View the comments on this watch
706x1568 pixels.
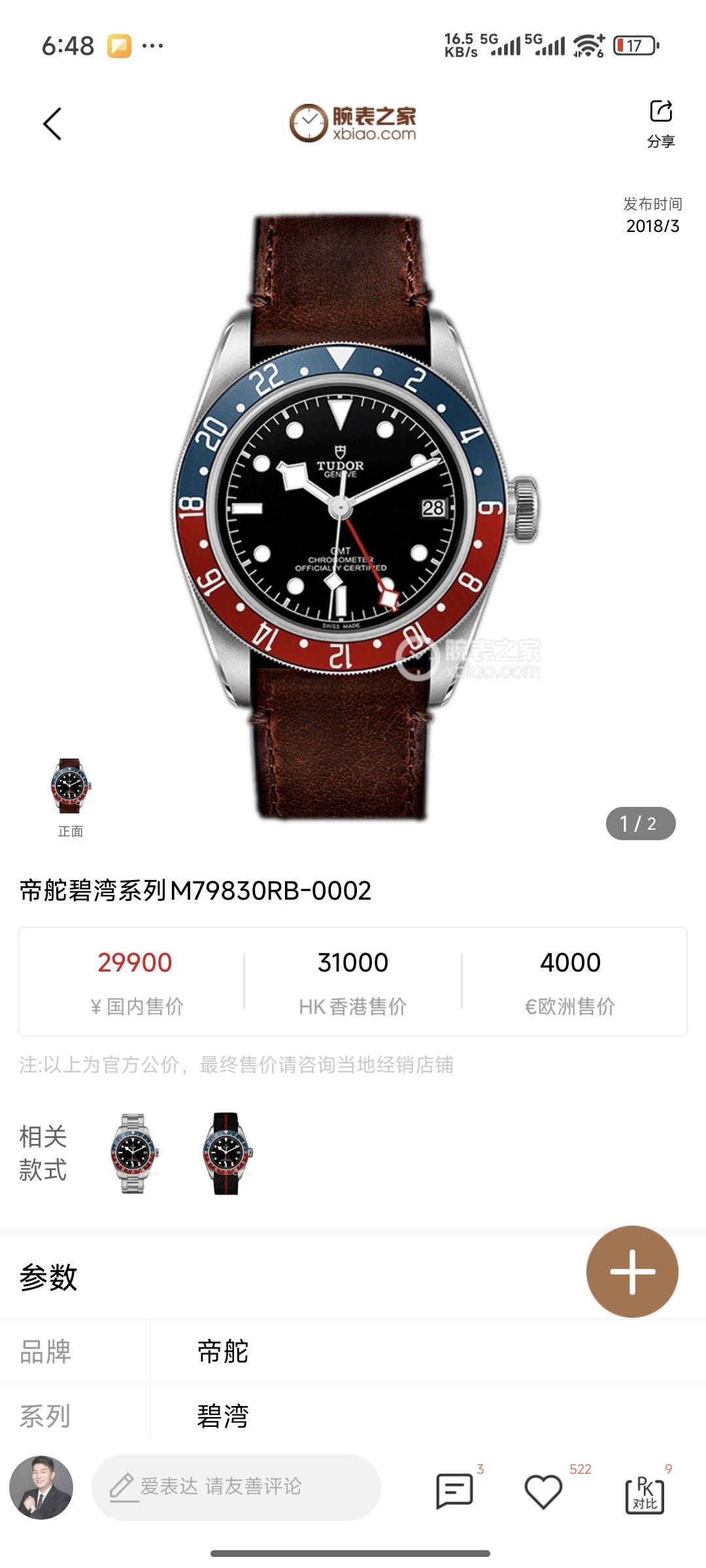[x=455, y=1491]
